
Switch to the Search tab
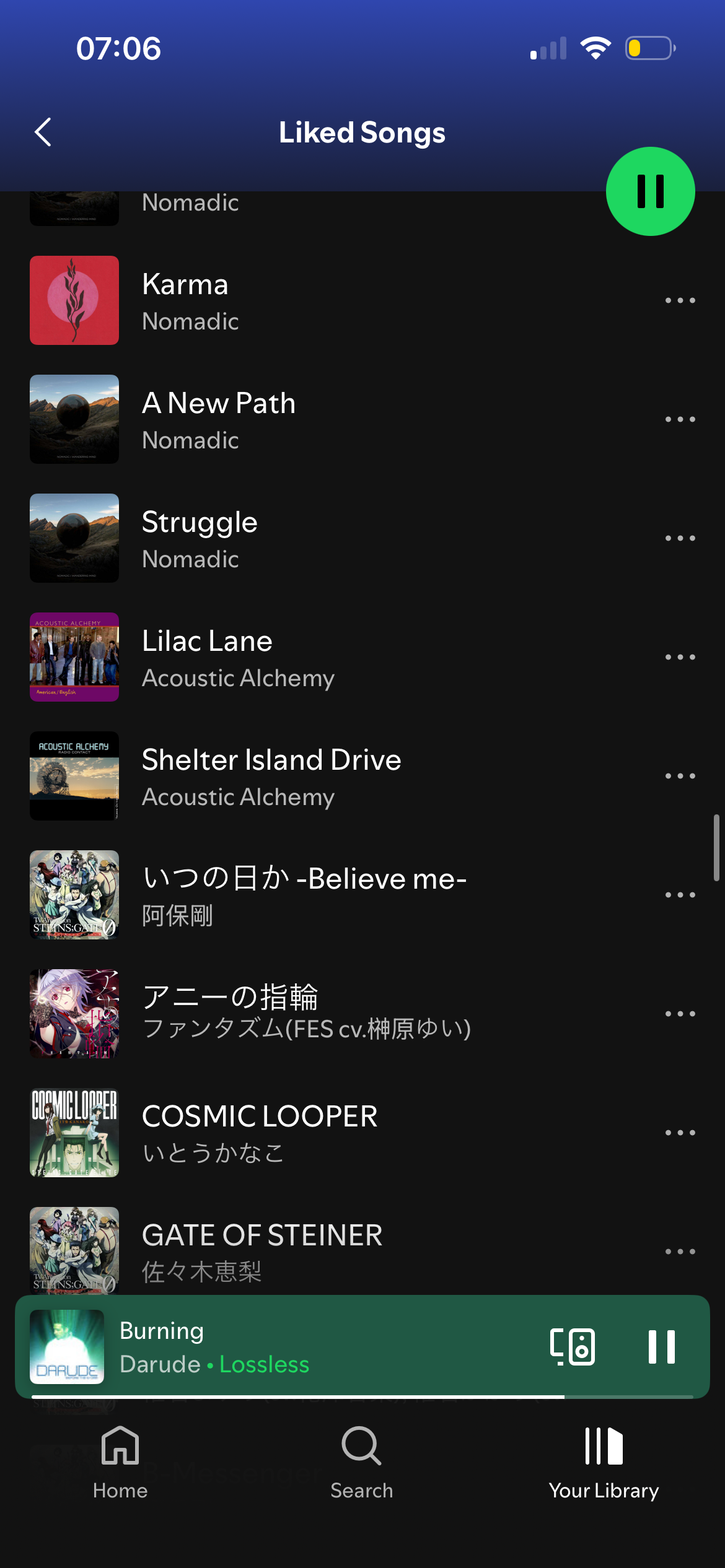pyautogui.click(x=362, y=1463)
